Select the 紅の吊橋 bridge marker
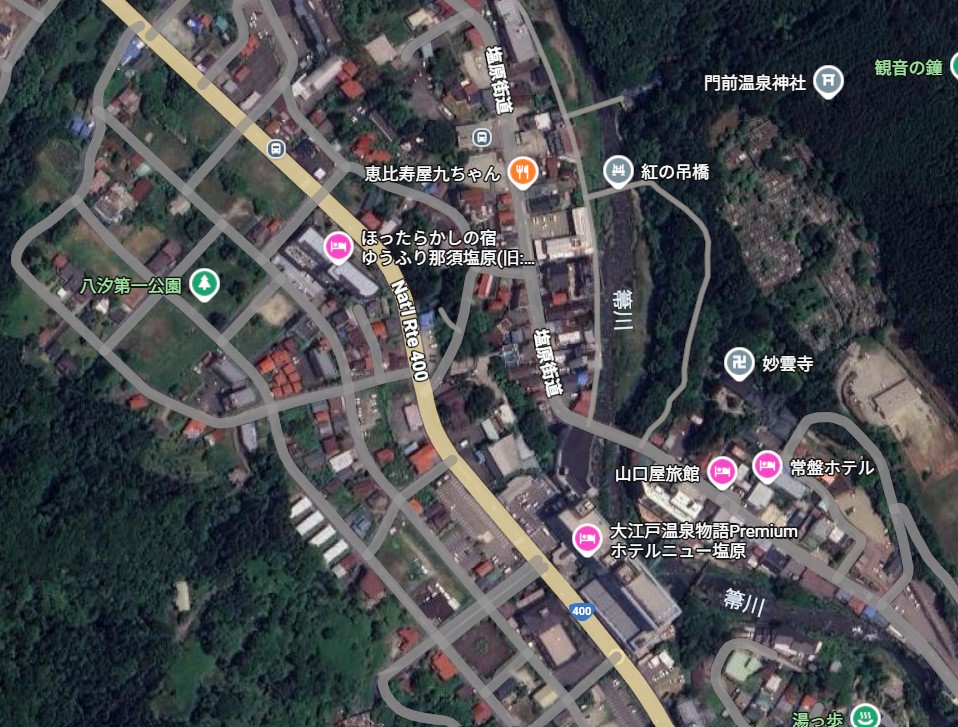The image size is (958, 727). pyautogui.click(x=619, y=172)
